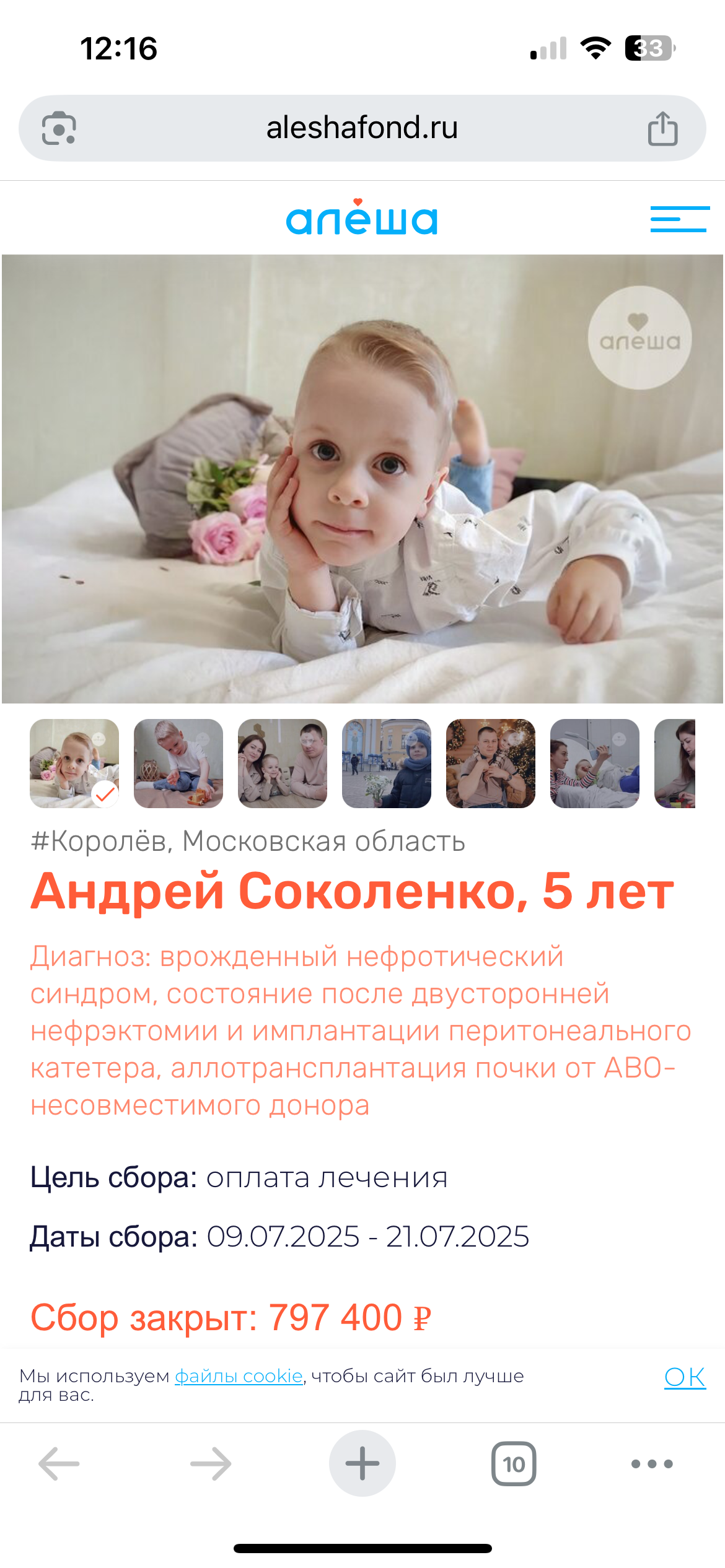Share this page from the address bar
725x1568 pixels.
click(x=662, y=129)
